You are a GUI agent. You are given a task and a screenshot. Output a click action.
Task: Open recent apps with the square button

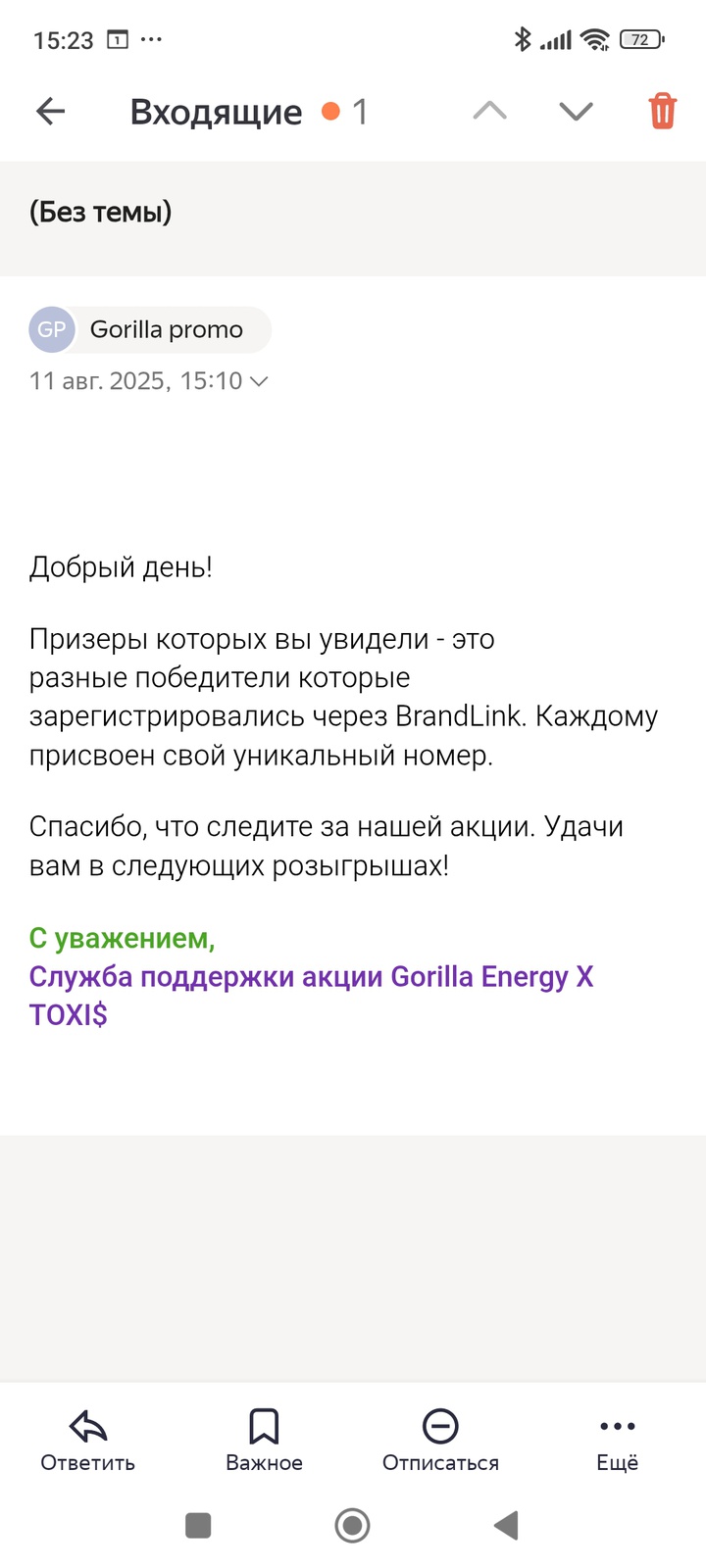pos(198,1526)
